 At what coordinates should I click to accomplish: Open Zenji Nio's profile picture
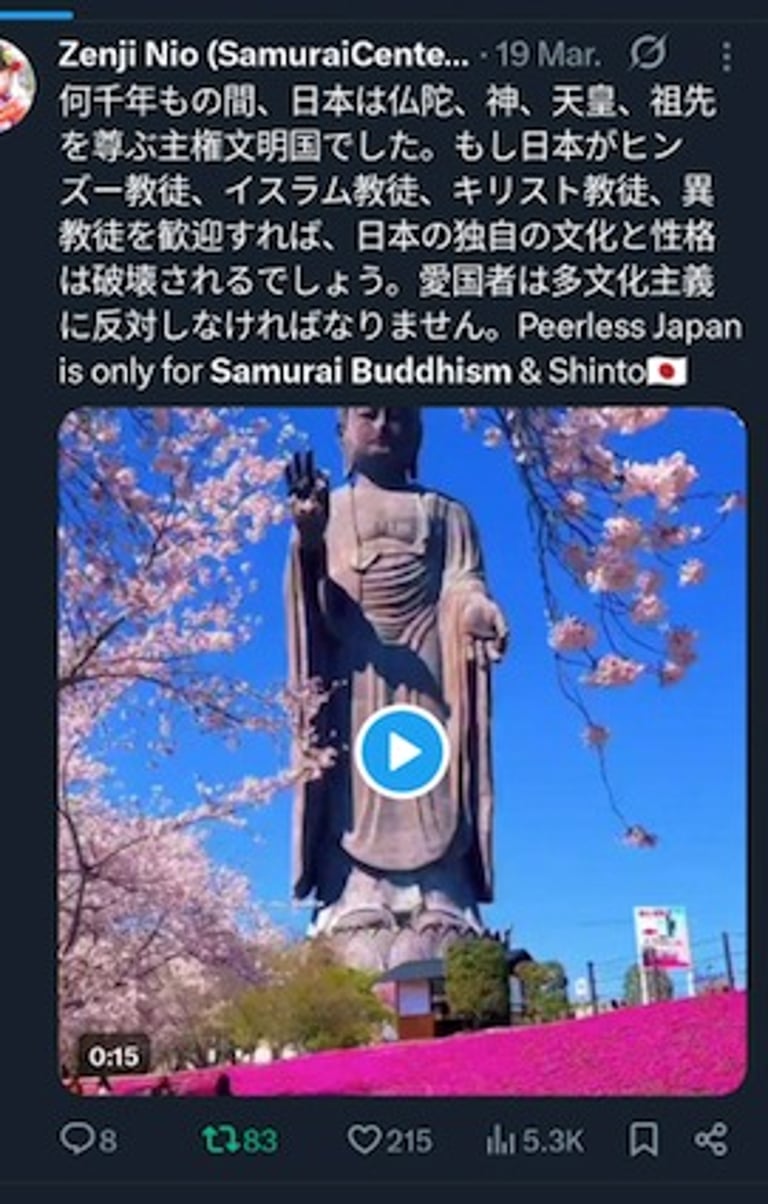(x=14, y=86)
